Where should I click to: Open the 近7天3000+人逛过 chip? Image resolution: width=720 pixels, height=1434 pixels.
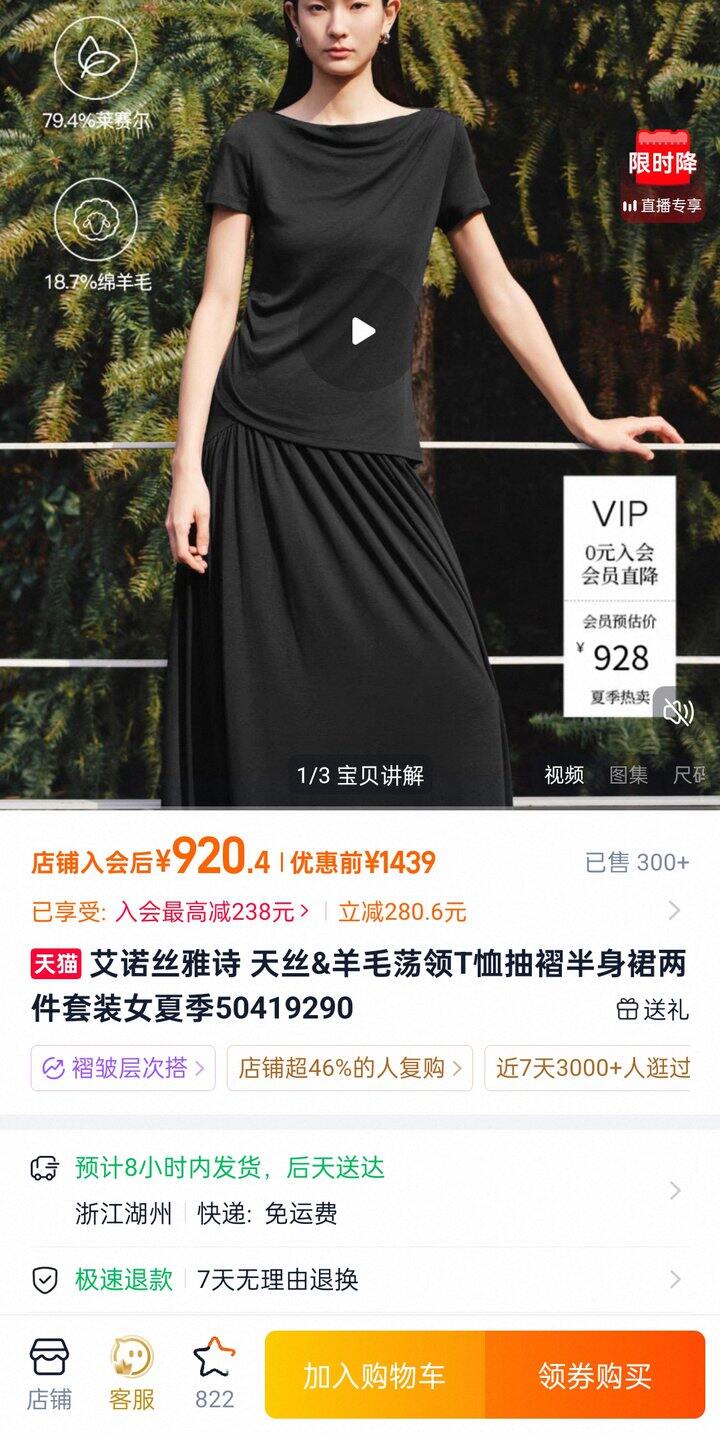pyautogui.click(x=592, y=1068)
